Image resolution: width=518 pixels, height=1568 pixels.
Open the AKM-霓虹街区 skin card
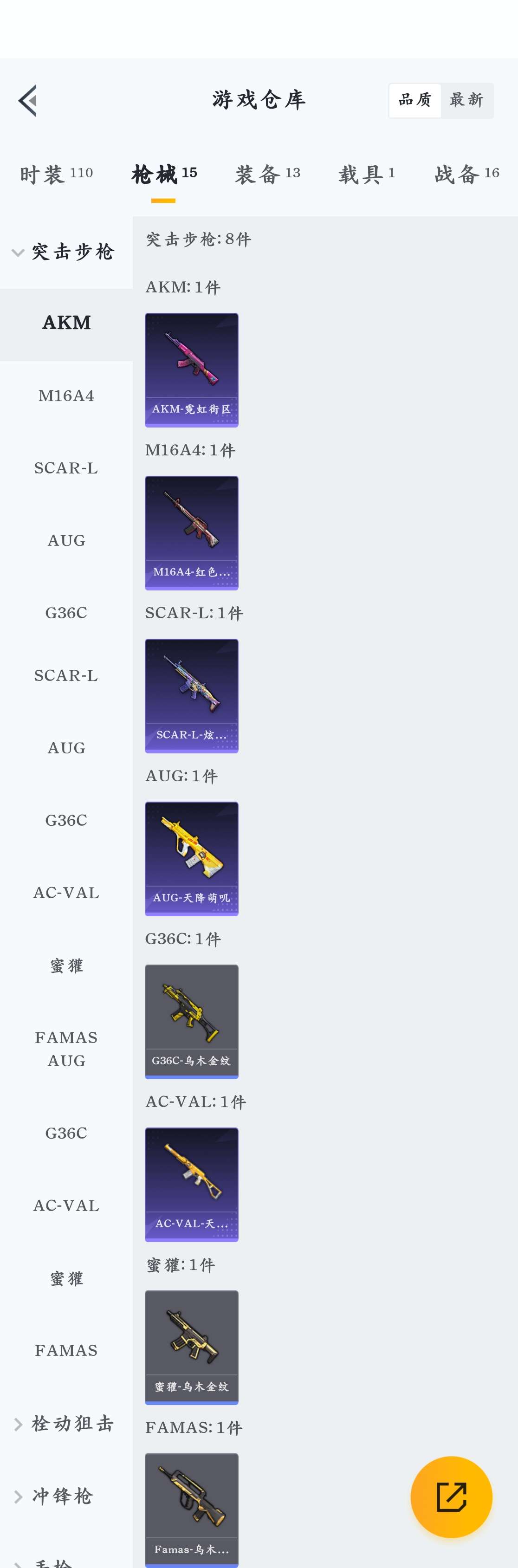pos(191,369)
